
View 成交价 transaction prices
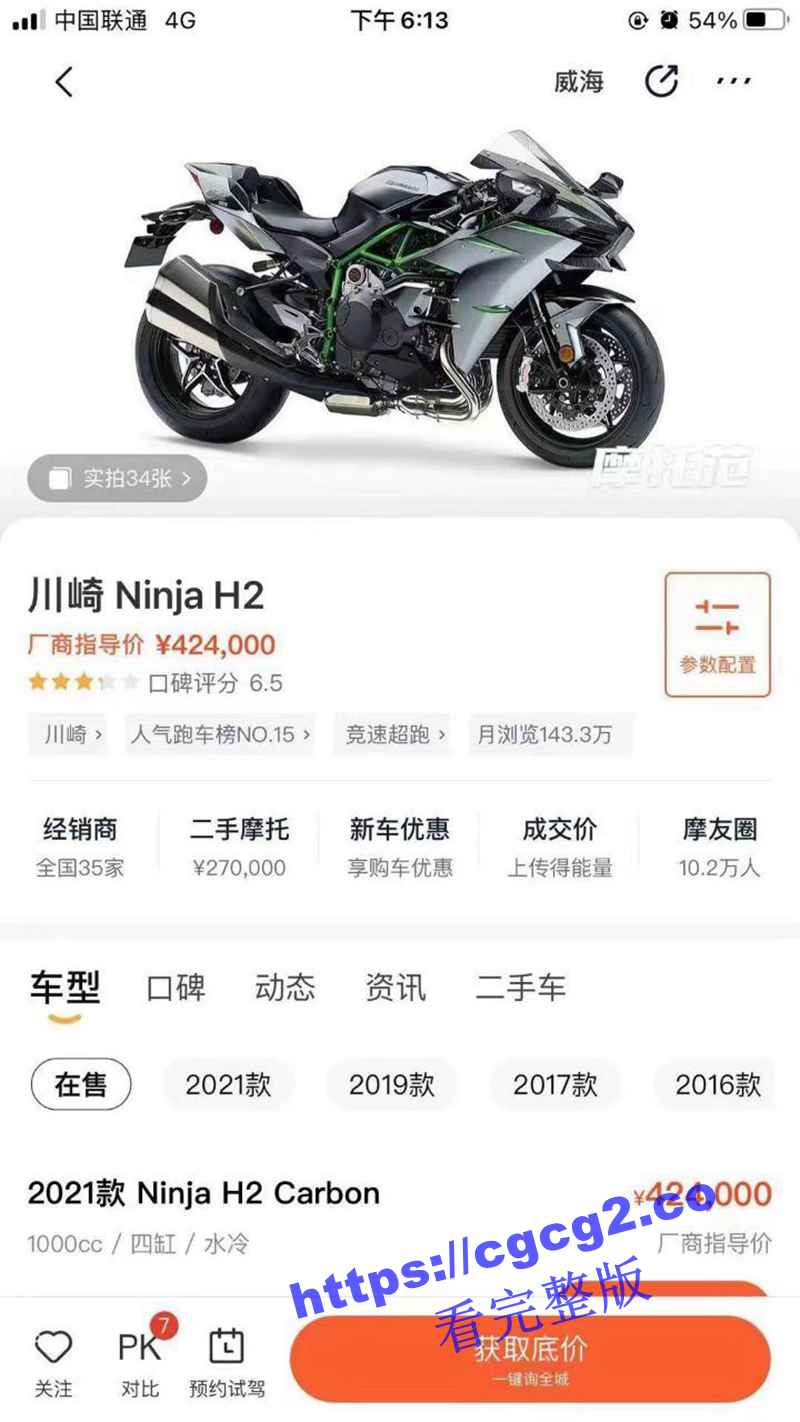(x=559, y=846)
